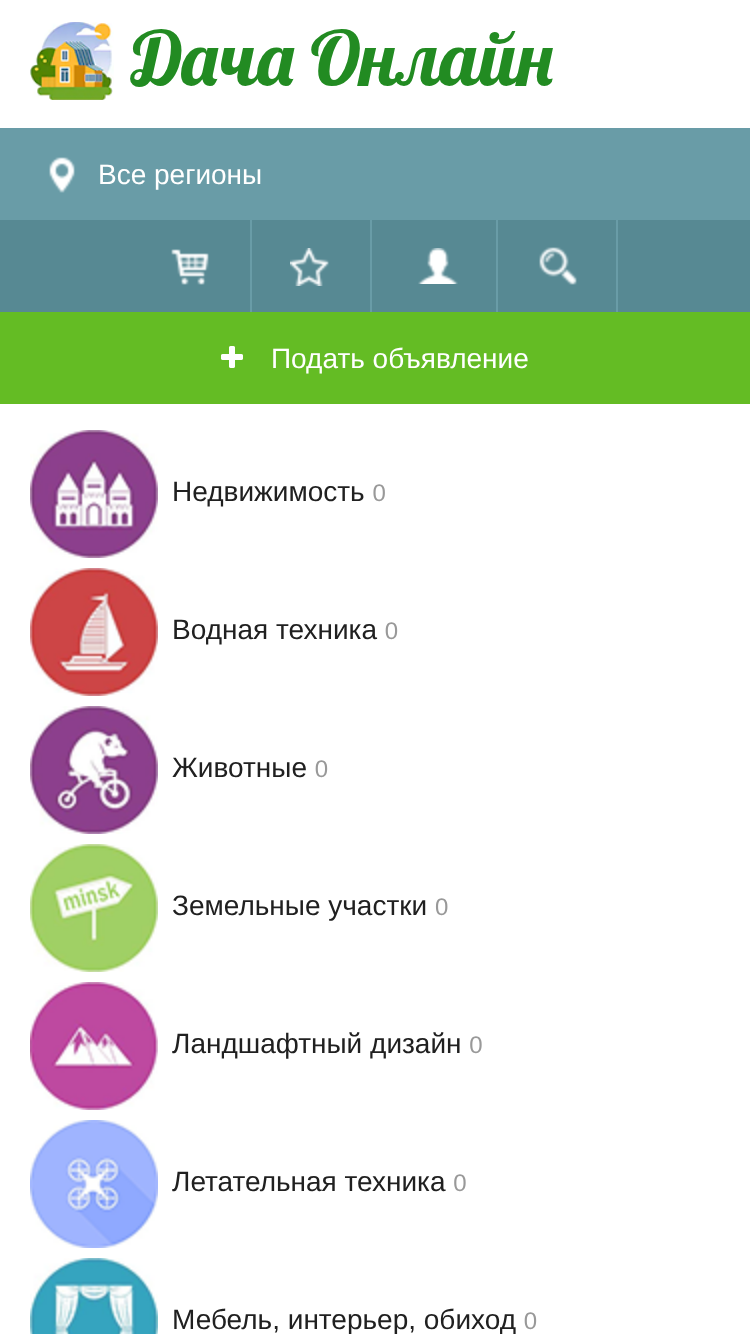Open the shopping cart icon
The height and width of the screenshot is (1334, 750).
pyautogui.click(x=190, y=266)
